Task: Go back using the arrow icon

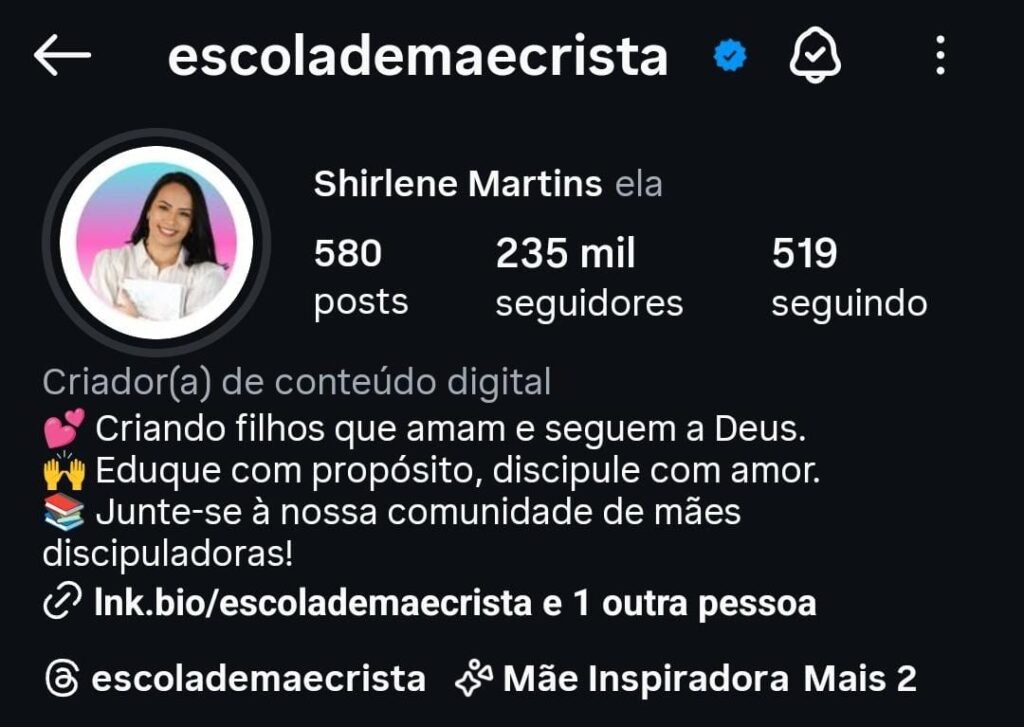Action: [62, 57]
